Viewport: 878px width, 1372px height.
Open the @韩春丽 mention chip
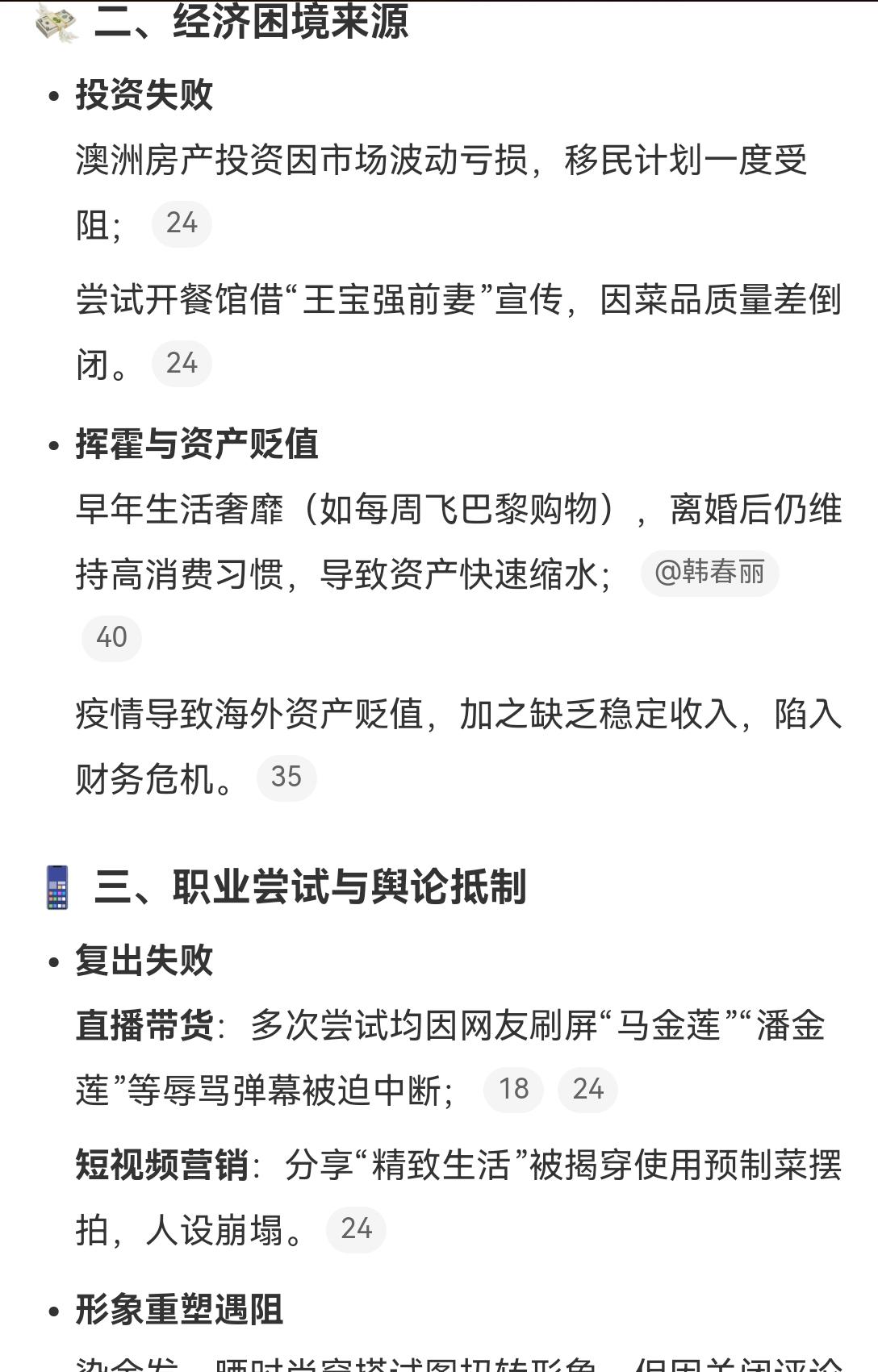709,573
